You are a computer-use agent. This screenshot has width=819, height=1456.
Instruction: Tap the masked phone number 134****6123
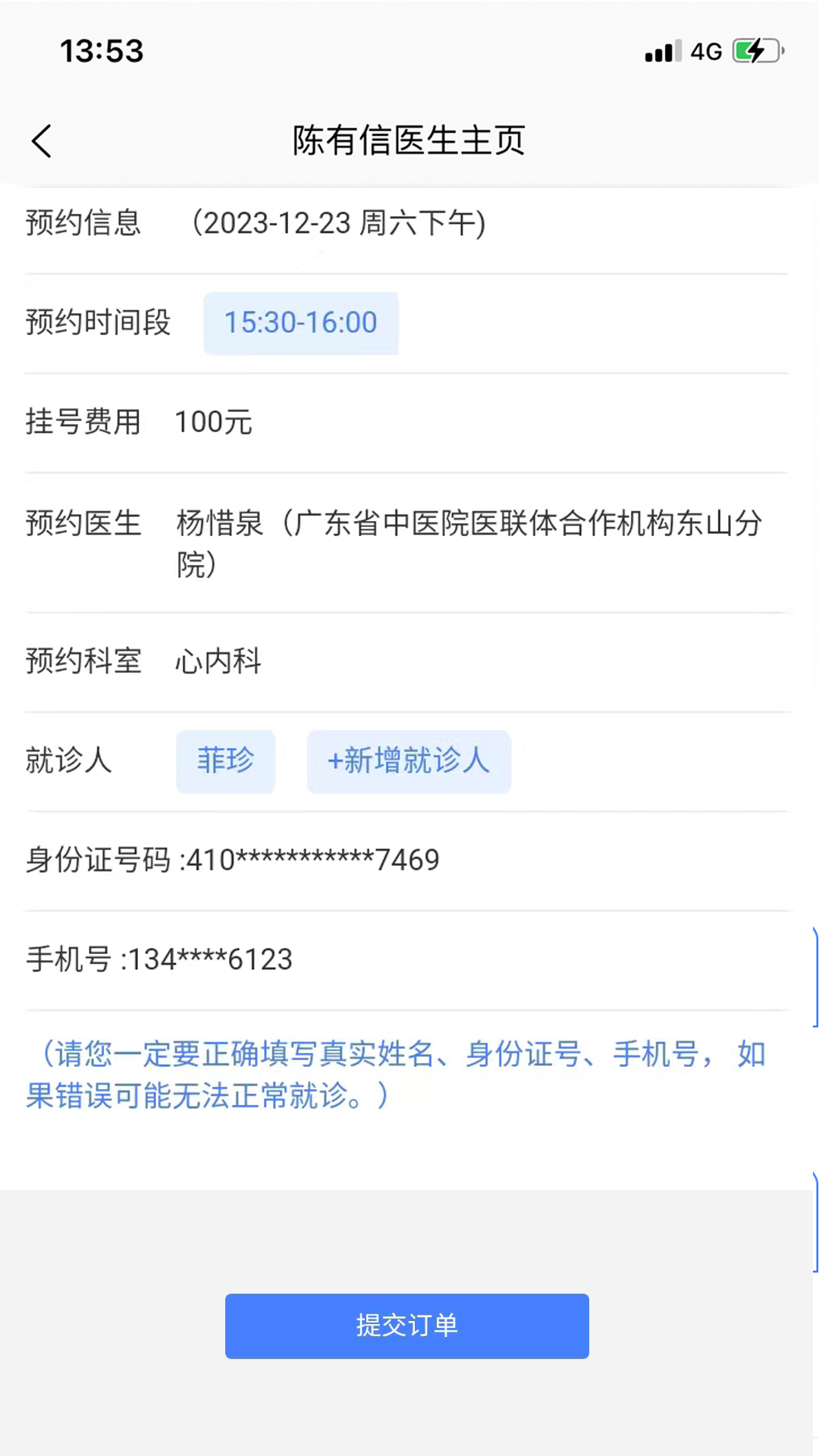pos(158,959)
